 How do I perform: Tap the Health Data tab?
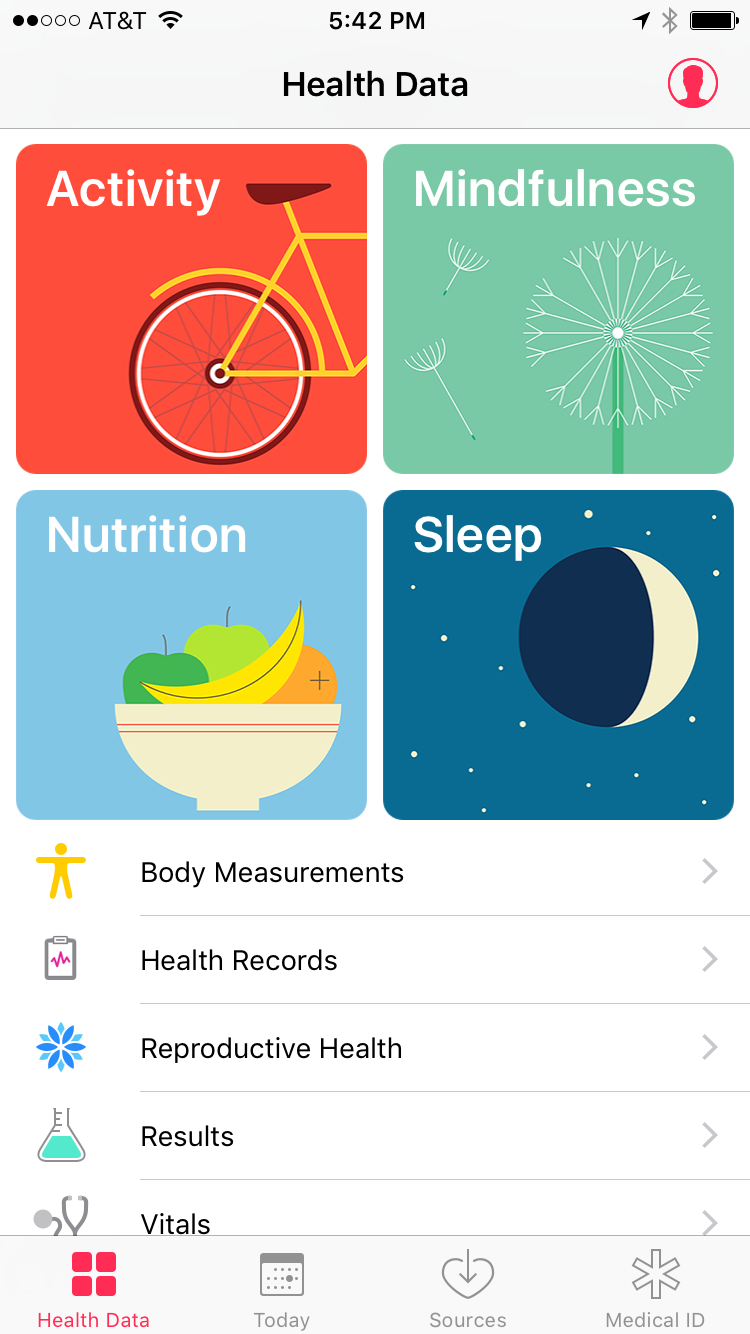point(94,1288)
